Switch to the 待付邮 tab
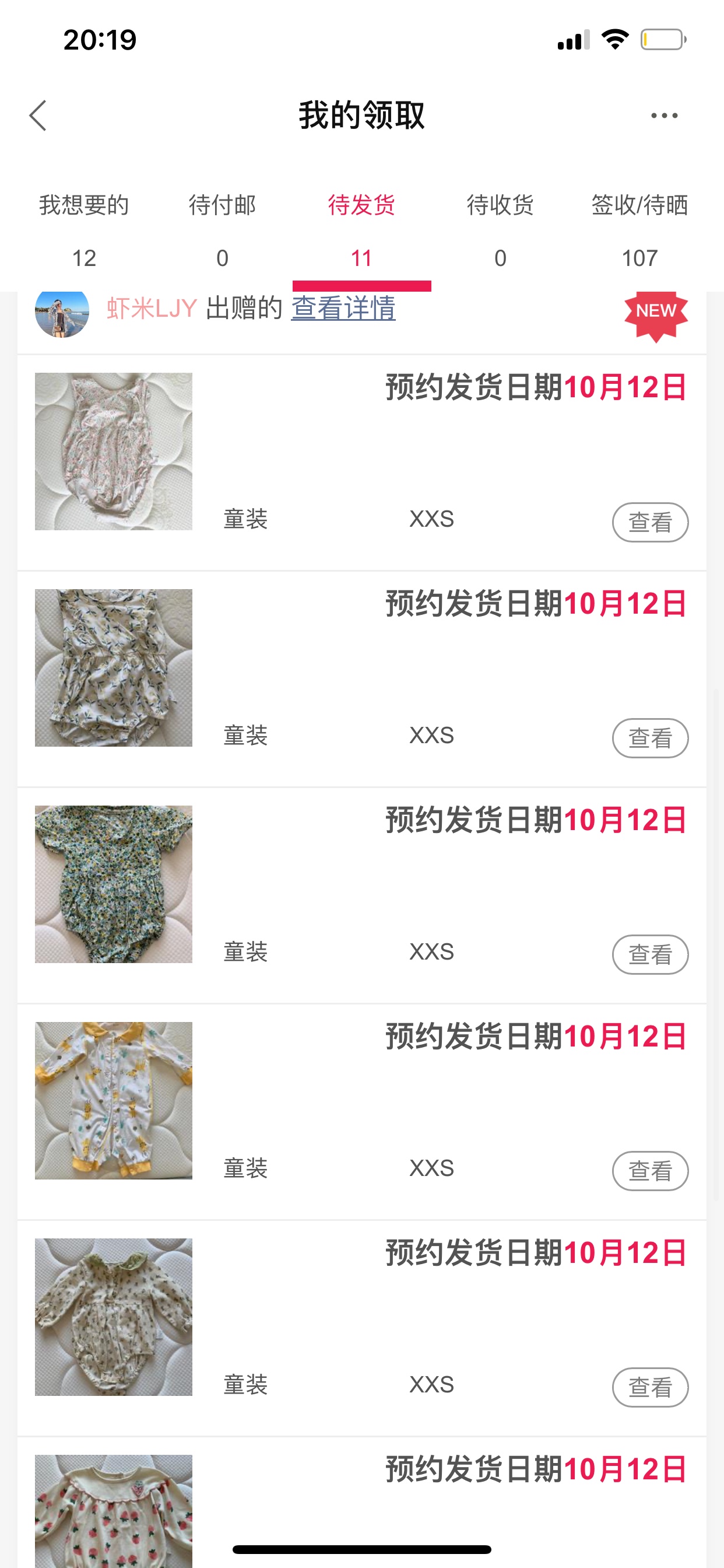 point(223,230)
